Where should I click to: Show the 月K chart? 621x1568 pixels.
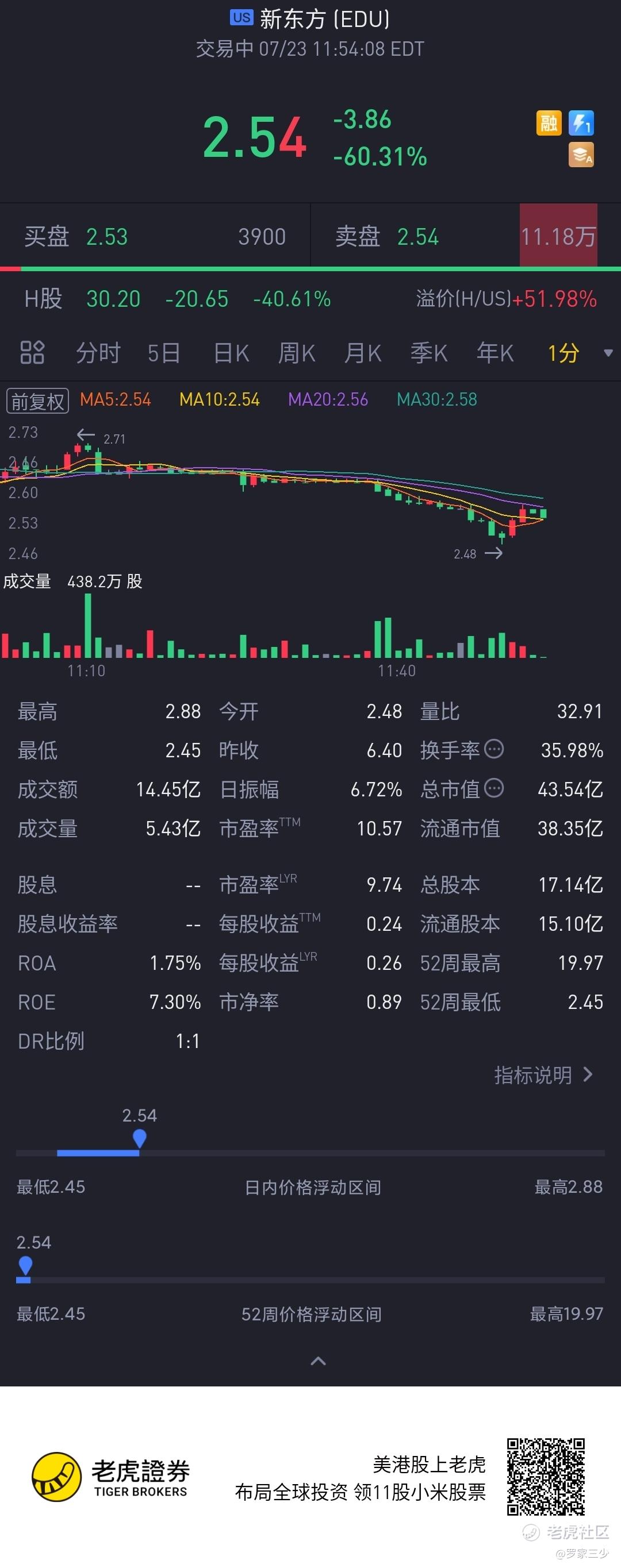[363, 353]
